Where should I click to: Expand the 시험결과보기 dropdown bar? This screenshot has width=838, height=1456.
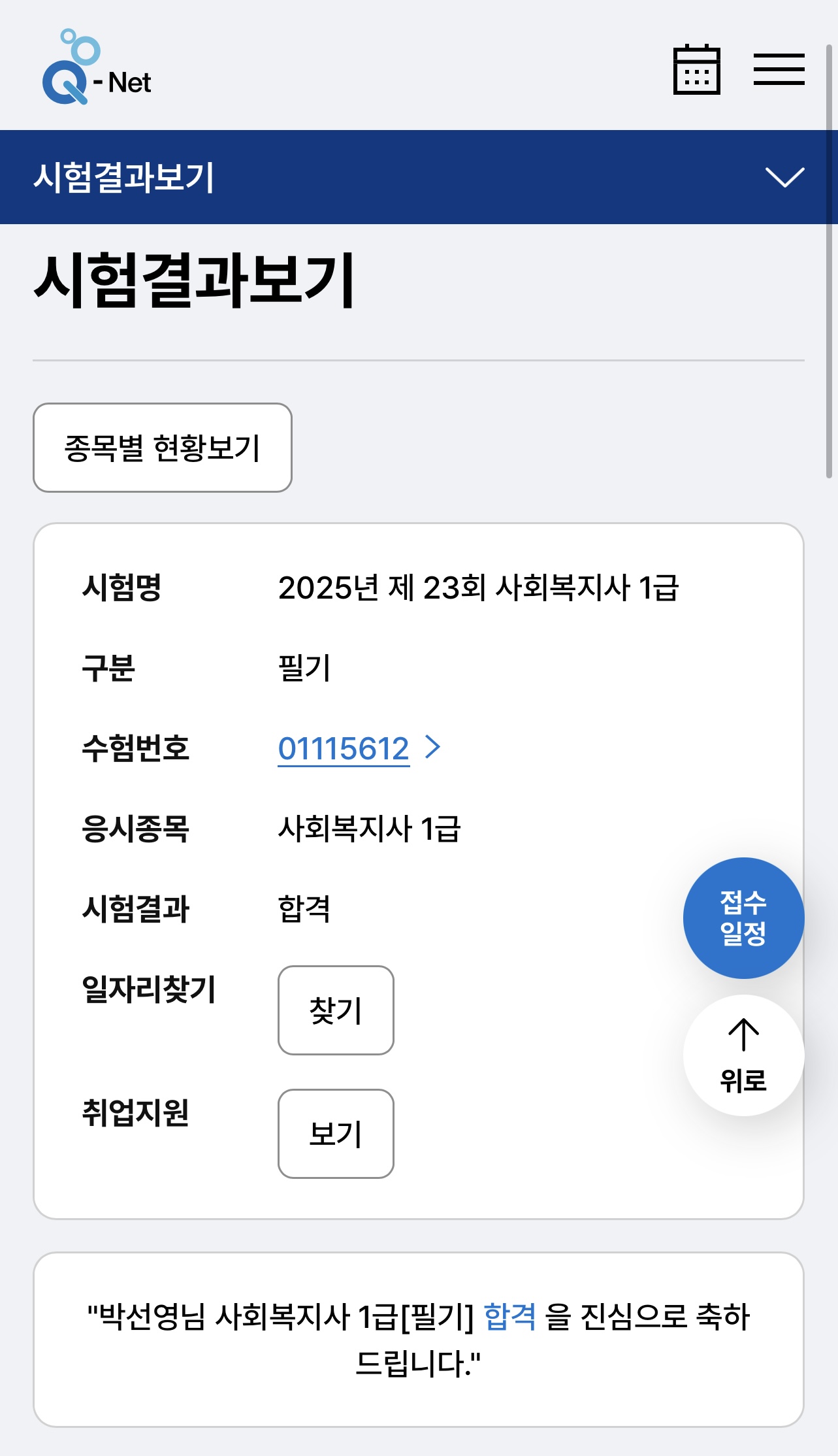tap(419, 177)
